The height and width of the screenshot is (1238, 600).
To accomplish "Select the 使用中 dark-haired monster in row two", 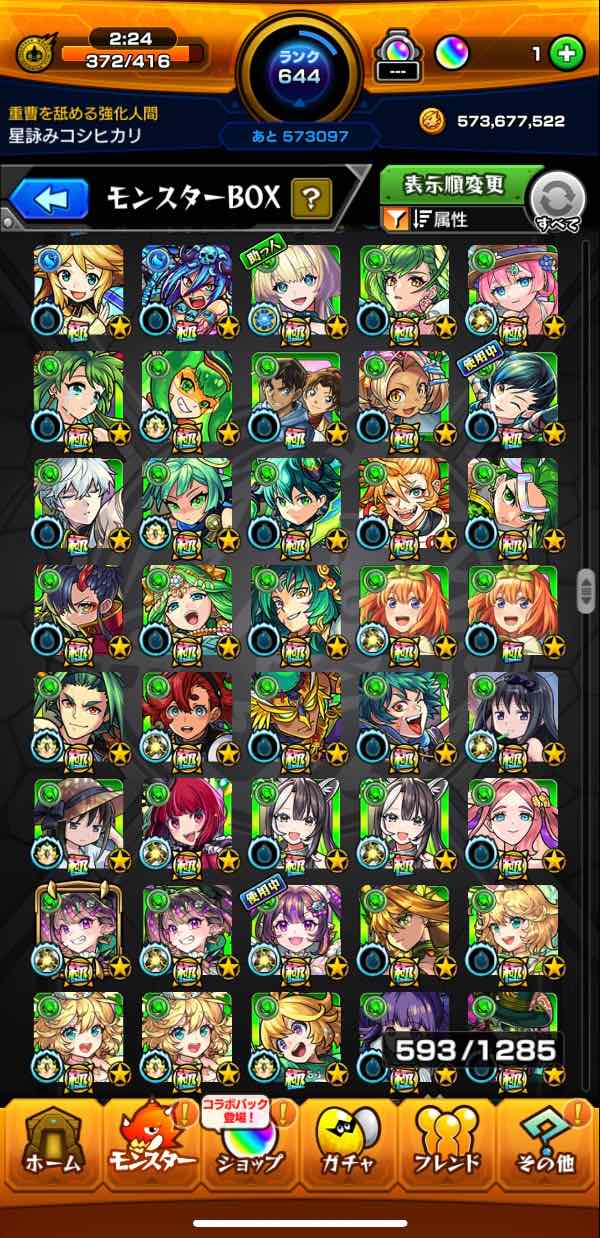I will pos(512,397).
